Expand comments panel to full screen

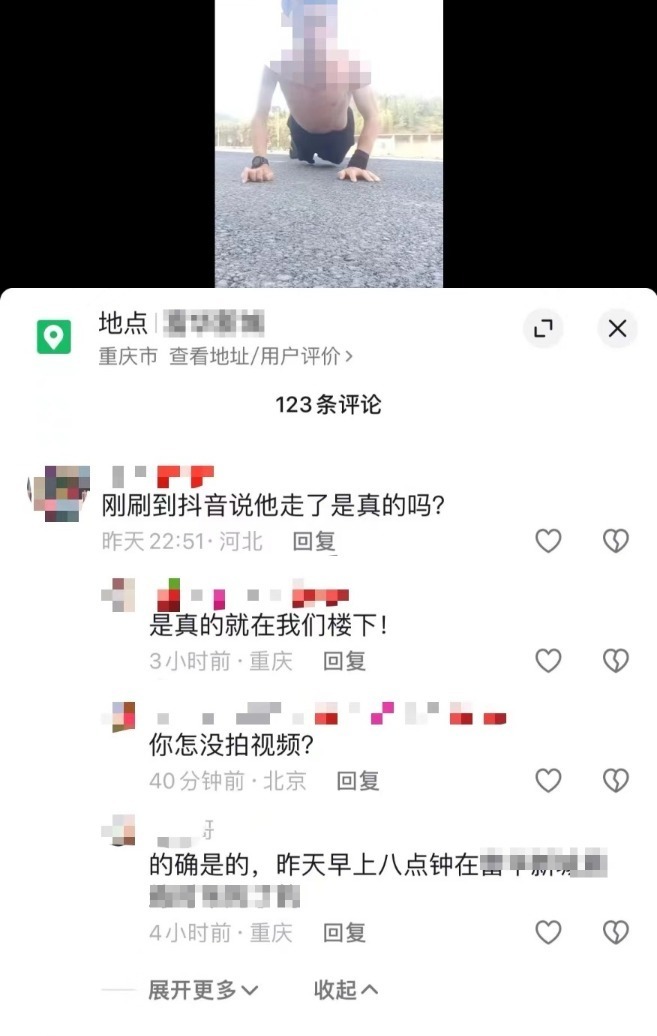[543, 328]
